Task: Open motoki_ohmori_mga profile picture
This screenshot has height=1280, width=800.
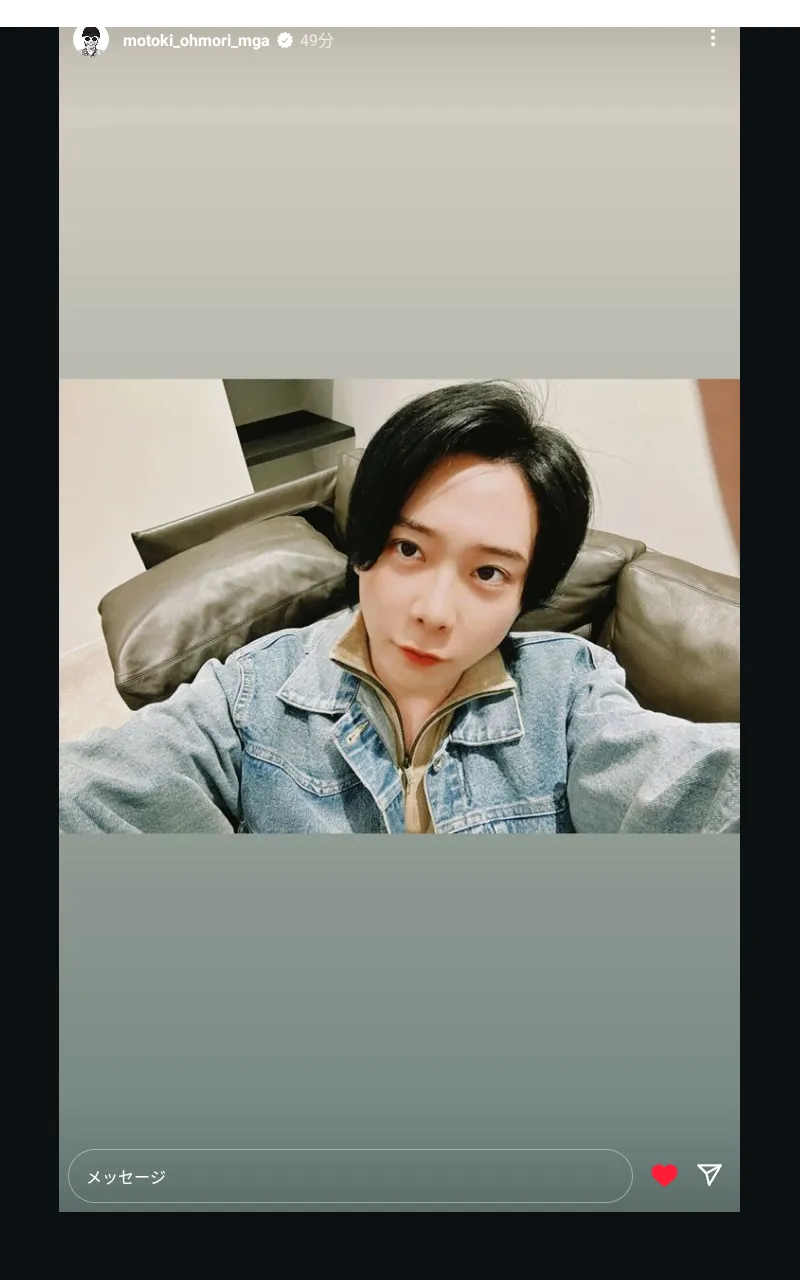Action: point(91,41)
